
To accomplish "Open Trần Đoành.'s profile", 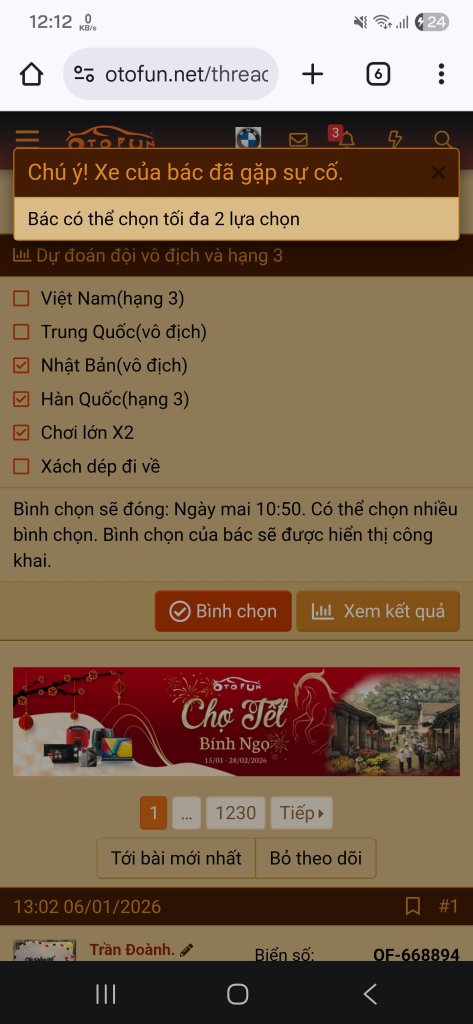I will point(132,950).
